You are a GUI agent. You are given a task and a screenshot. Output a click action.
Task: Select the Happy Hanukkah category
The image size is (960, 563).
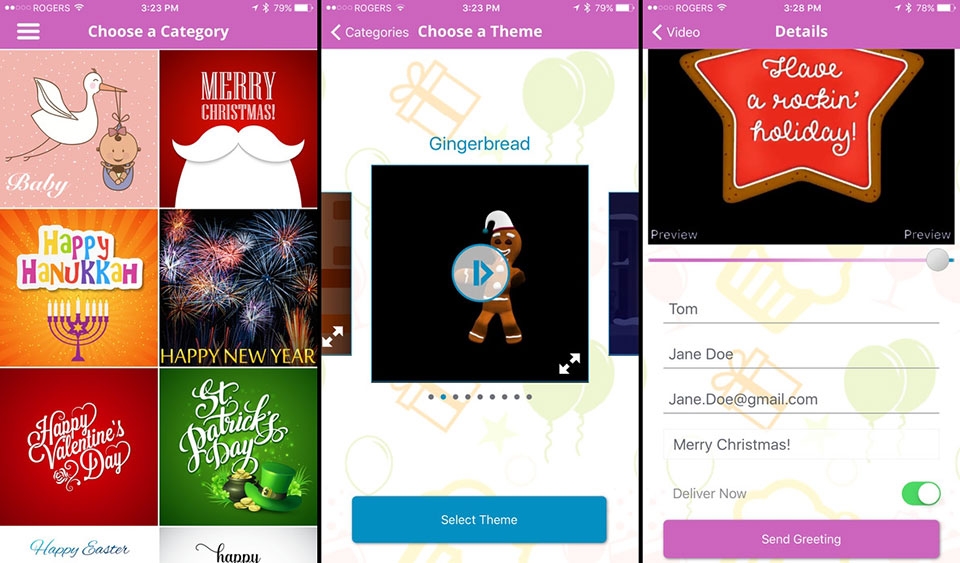coord(79,287)
